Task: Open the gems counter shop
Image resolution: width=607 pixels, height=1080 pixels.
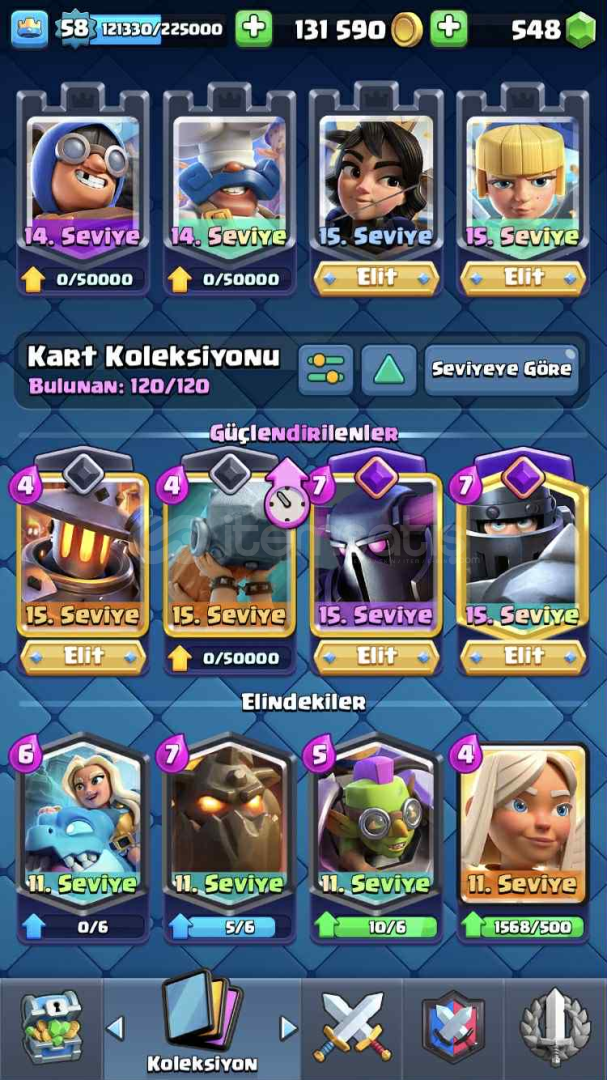Action: (x=553, y=30)
